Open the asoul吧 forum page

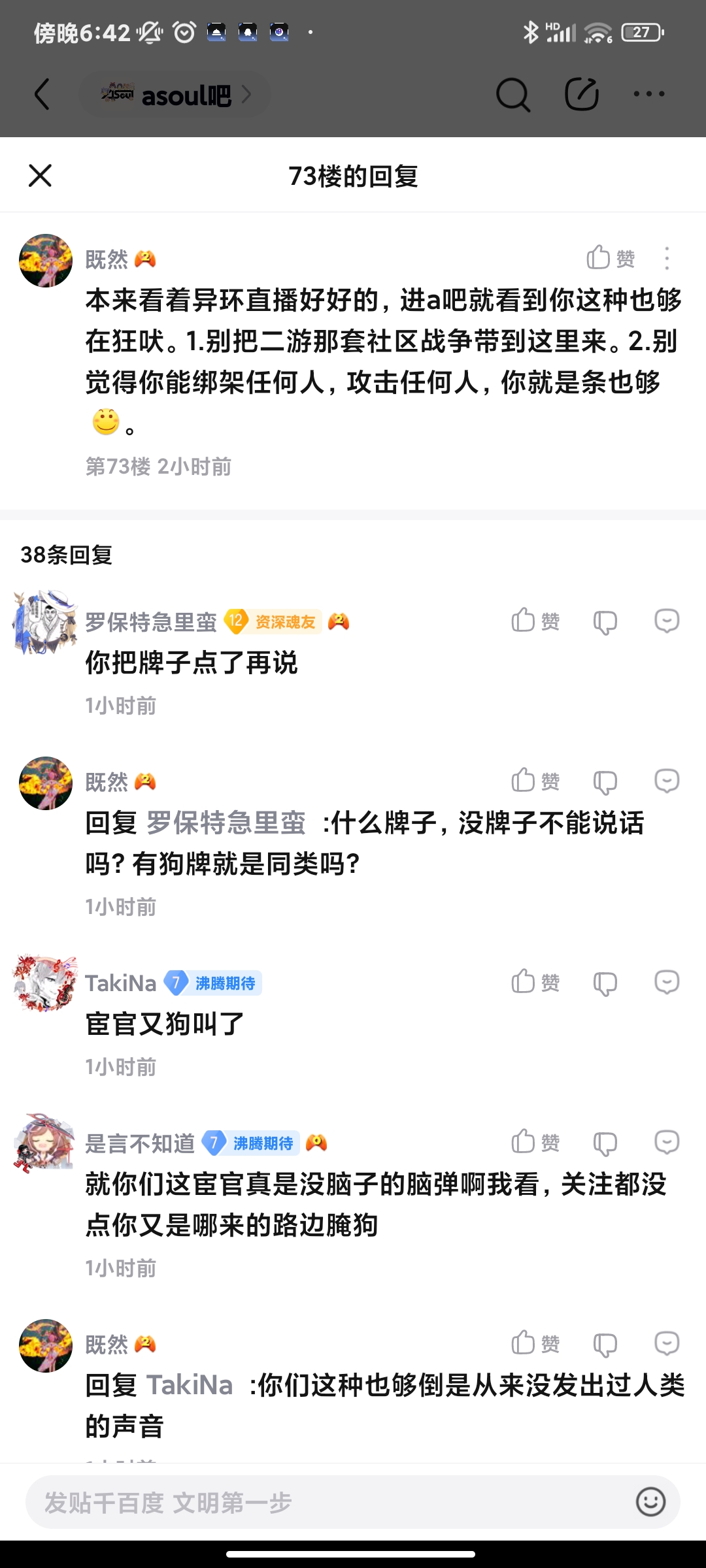[x=175, y=95]
